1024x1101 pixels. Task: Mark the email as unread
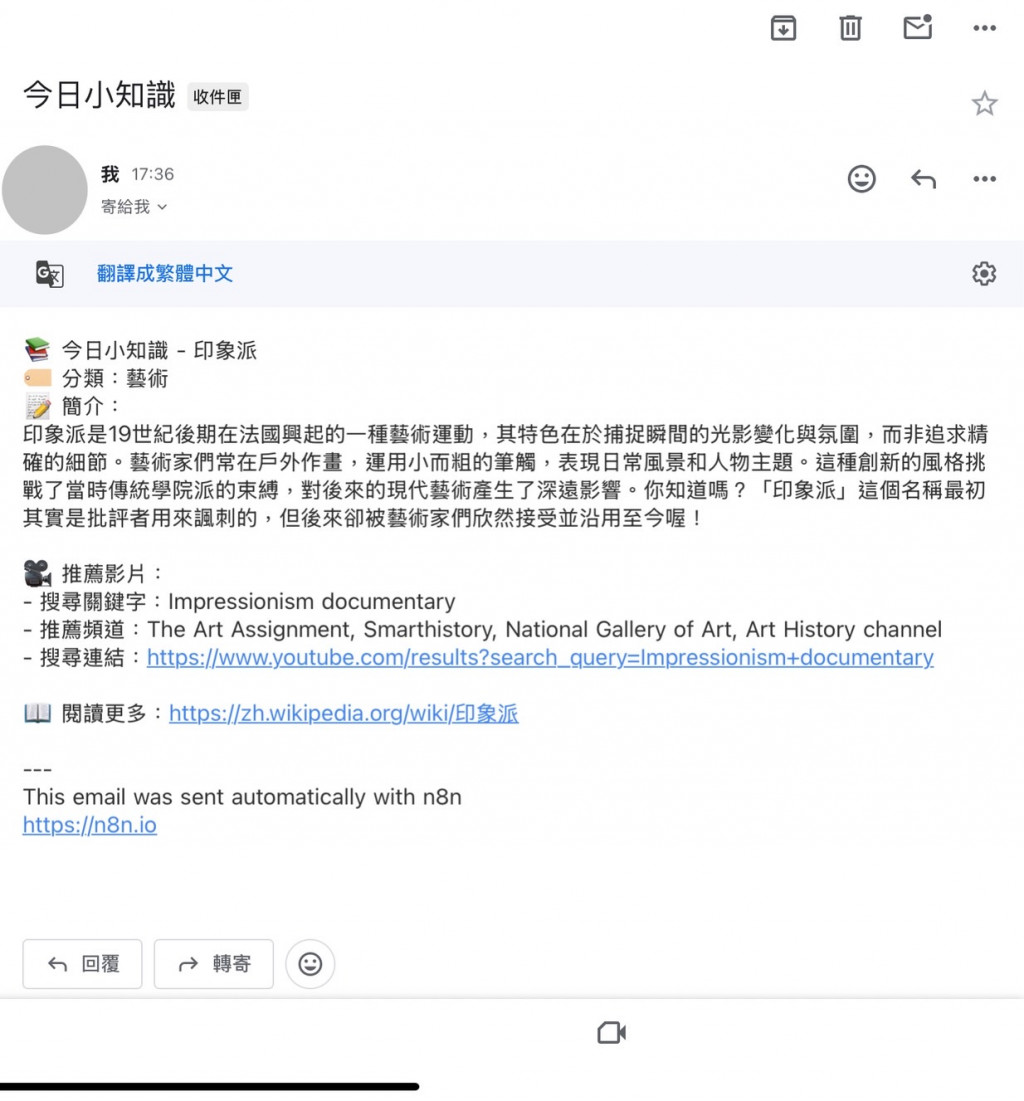[917, 28]
